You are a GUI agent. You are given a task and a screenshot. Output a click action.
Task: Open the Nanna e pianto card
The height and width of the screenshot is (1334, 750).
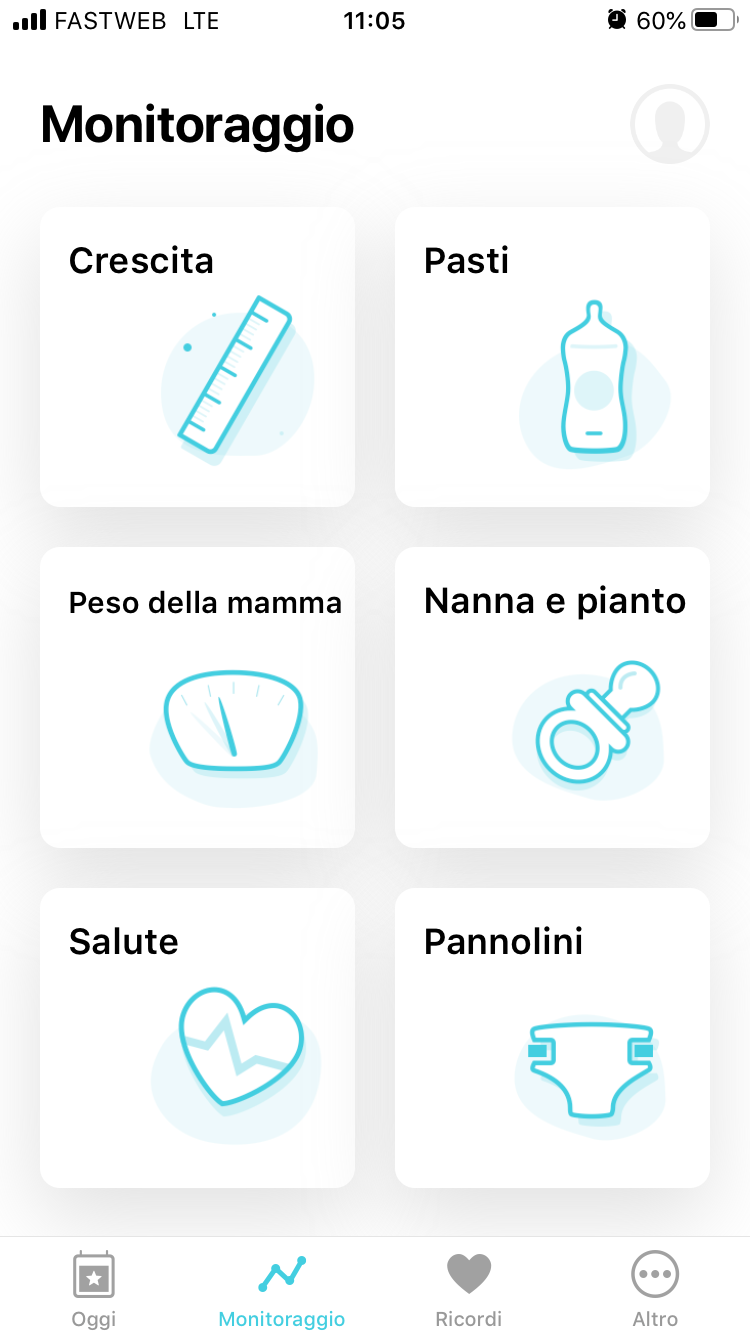(552, 697)
